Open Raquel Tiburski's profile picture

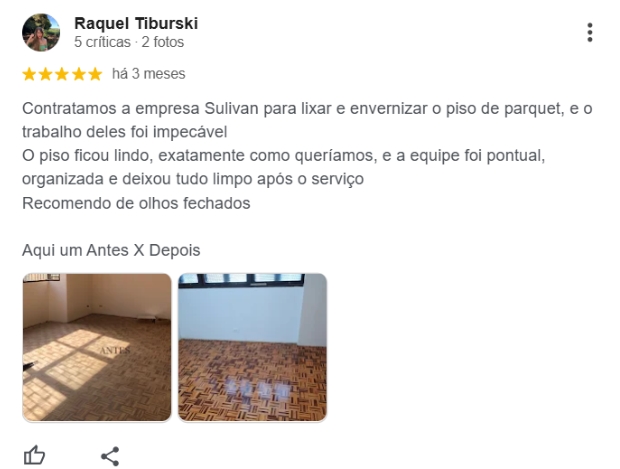[x=40, y=32]
